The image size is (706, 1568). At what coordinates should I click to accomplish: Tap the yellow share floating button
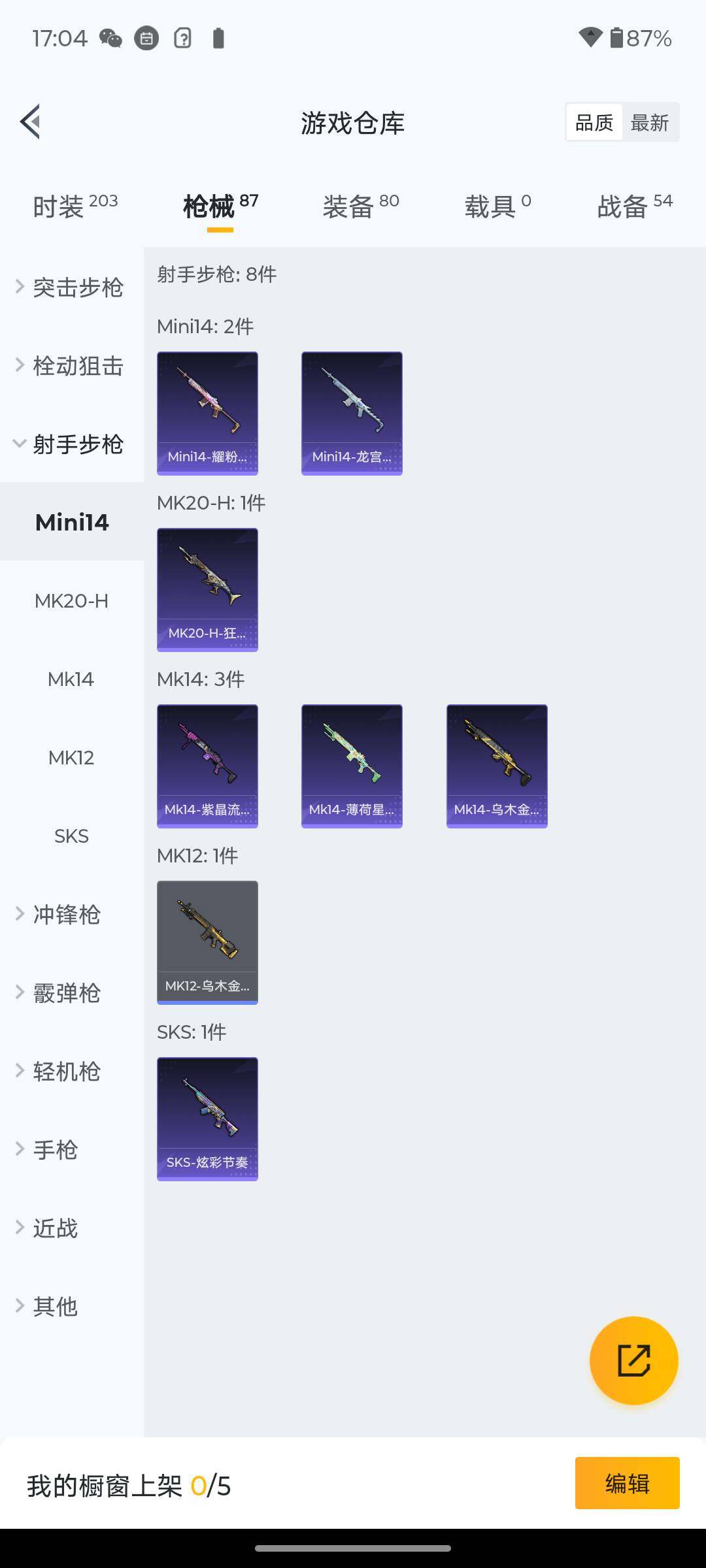(633, 1360)
